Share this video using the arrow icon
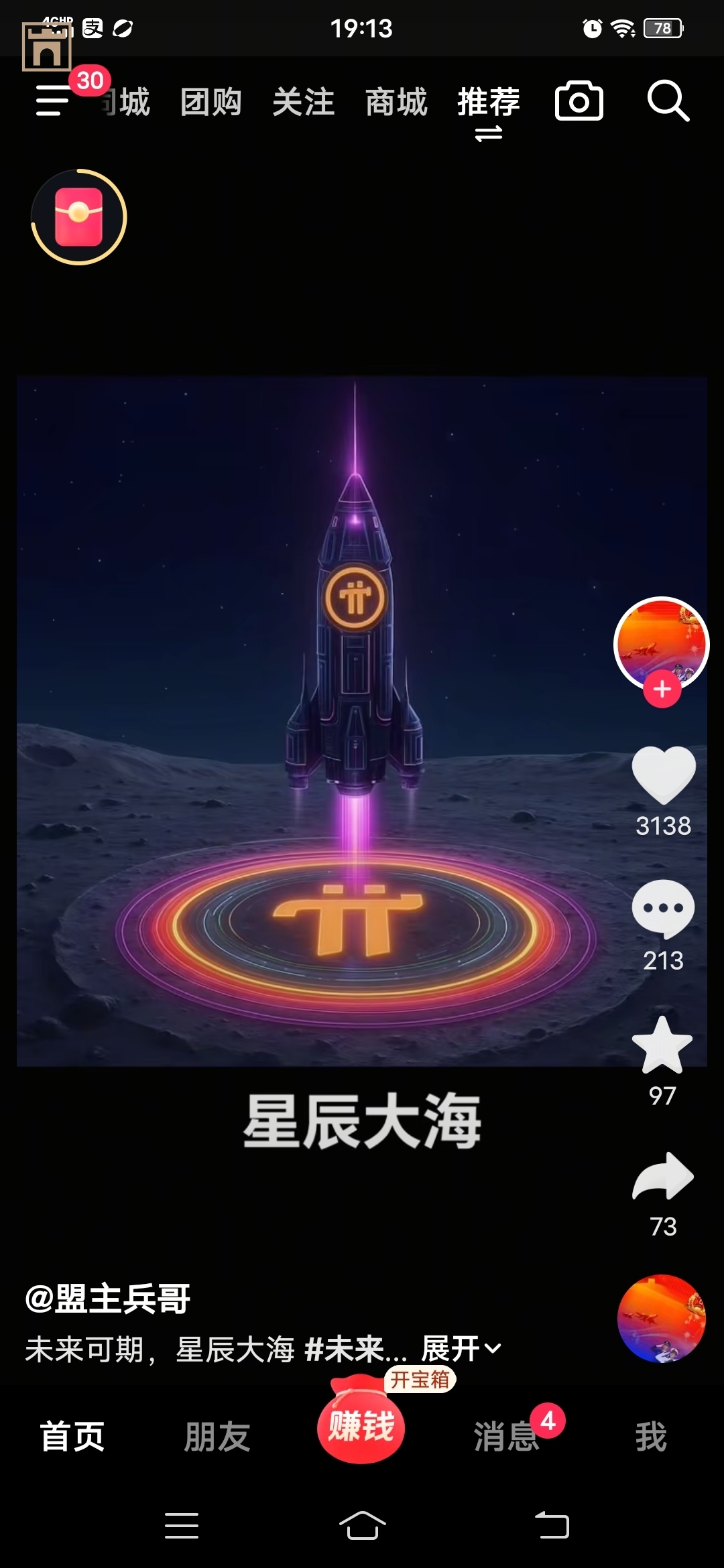 point(663,1177)
